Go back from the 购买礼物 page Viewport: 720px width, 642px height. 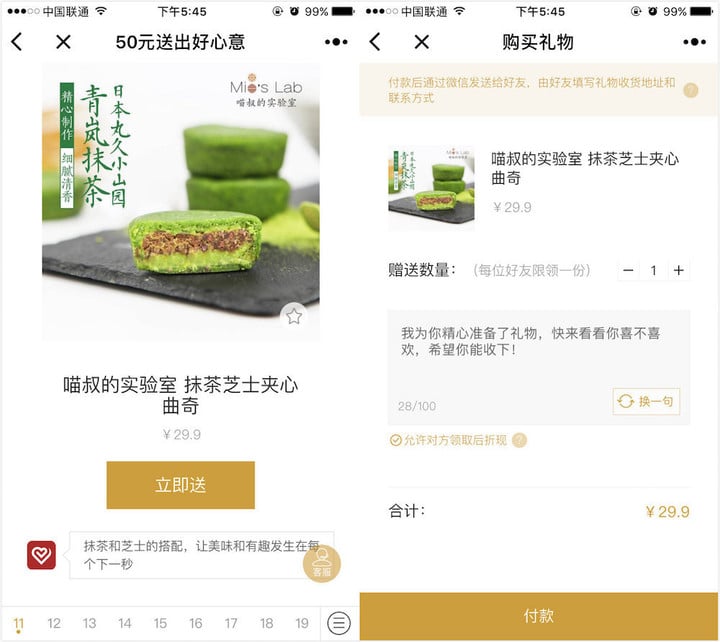(x=375, y=42)
